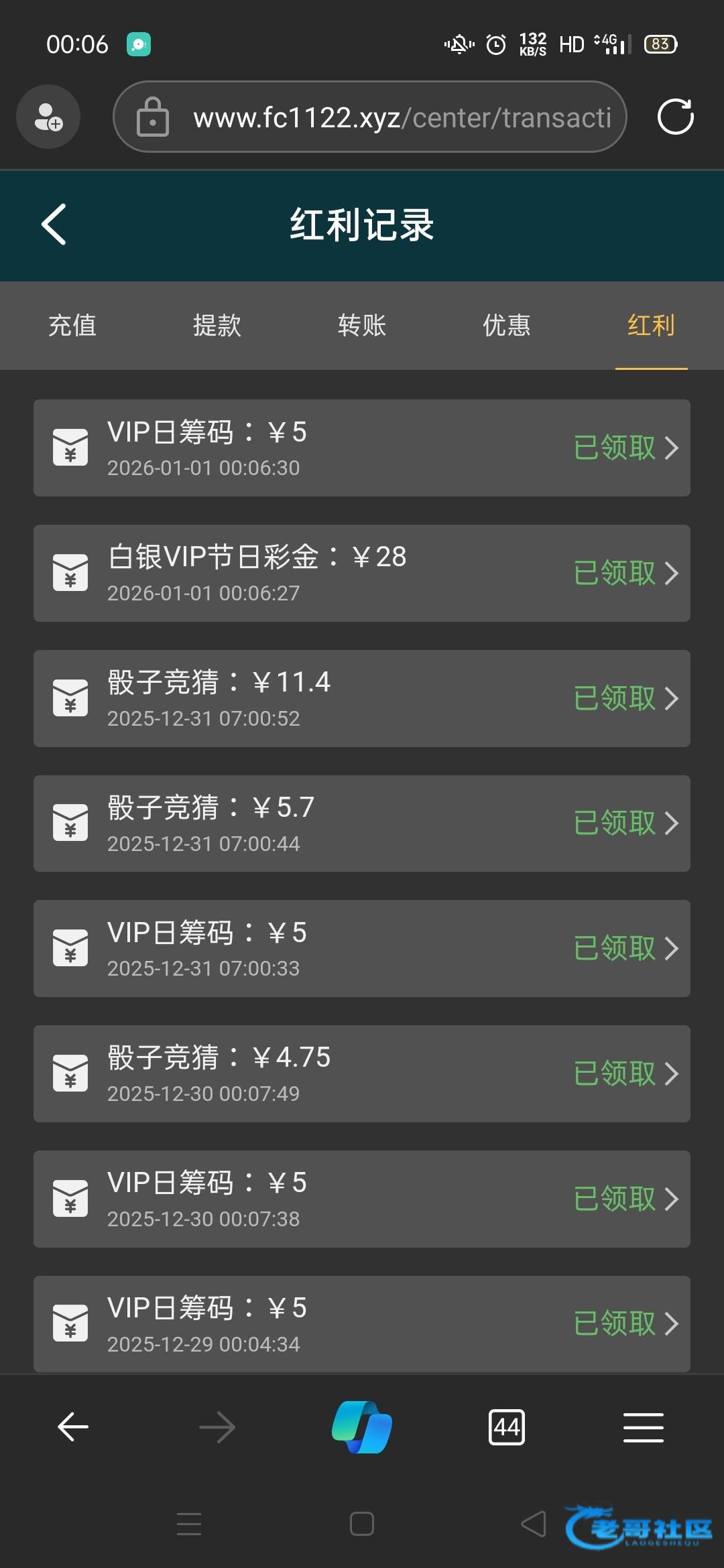Viewport: 724px width, 1568px height.
Task: Open the Copilot button in browser toolbar
Action: [x=362, y=1427]
